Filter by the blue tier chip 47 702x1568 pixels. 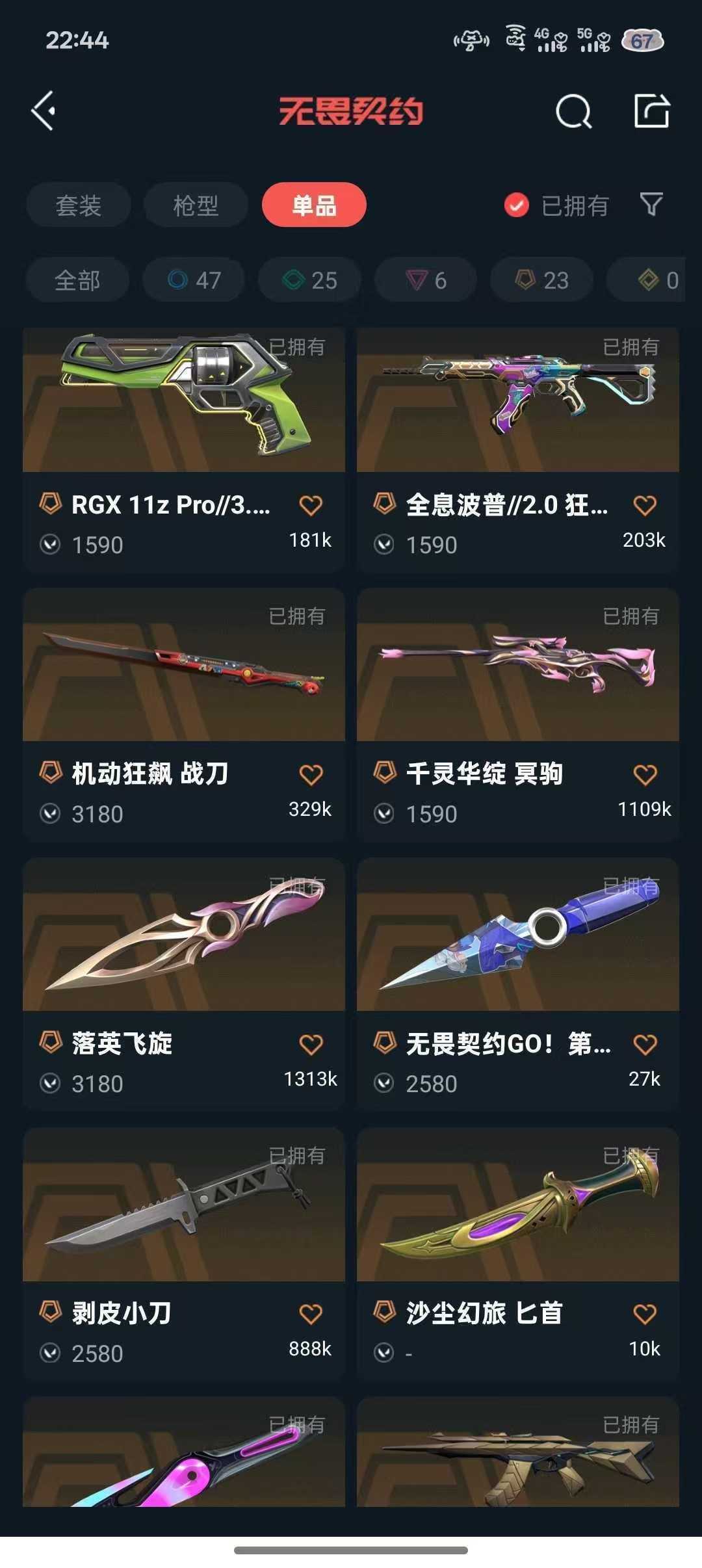(194, 280)
